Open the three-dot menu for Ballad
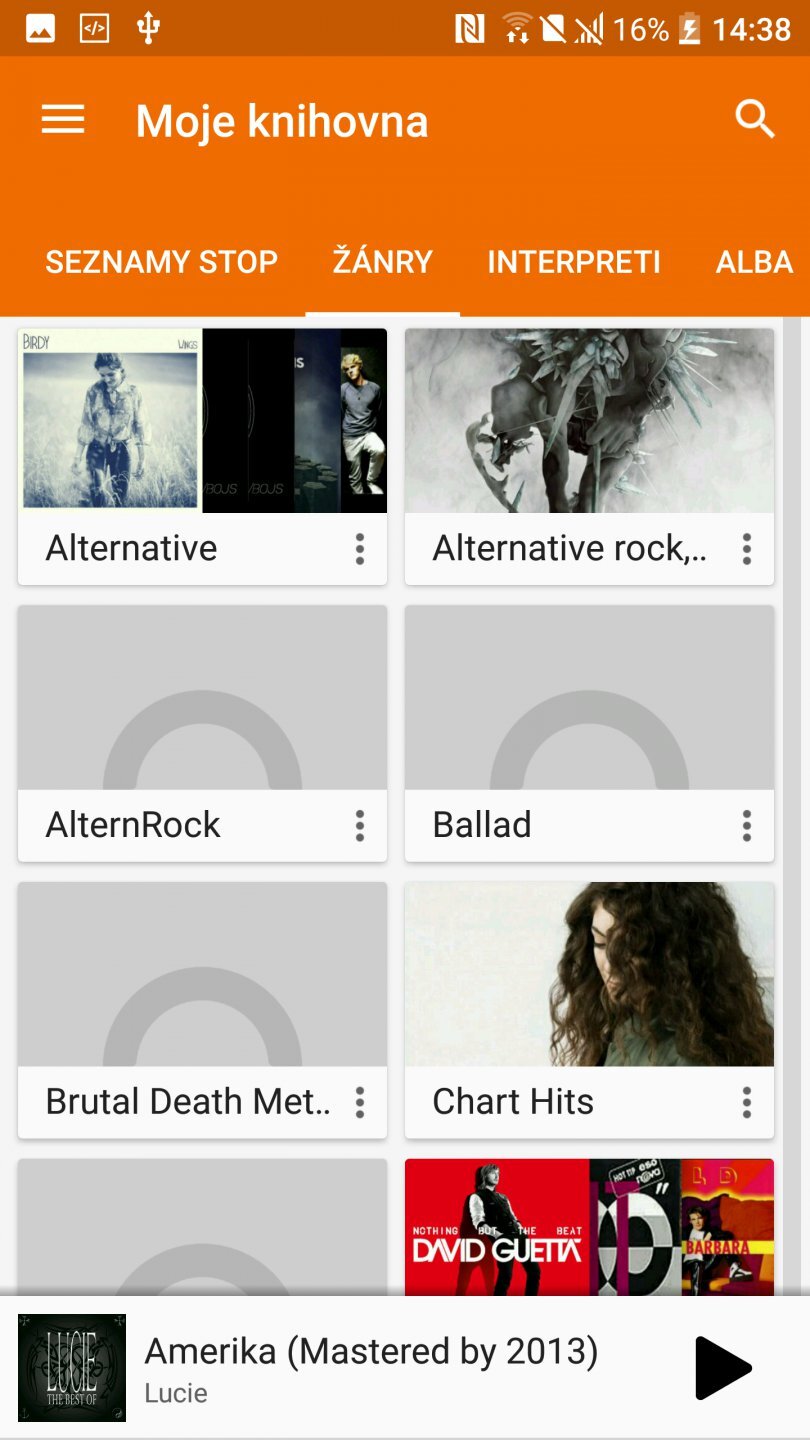This screenshot has width=810, height=1440. point(747,826)
